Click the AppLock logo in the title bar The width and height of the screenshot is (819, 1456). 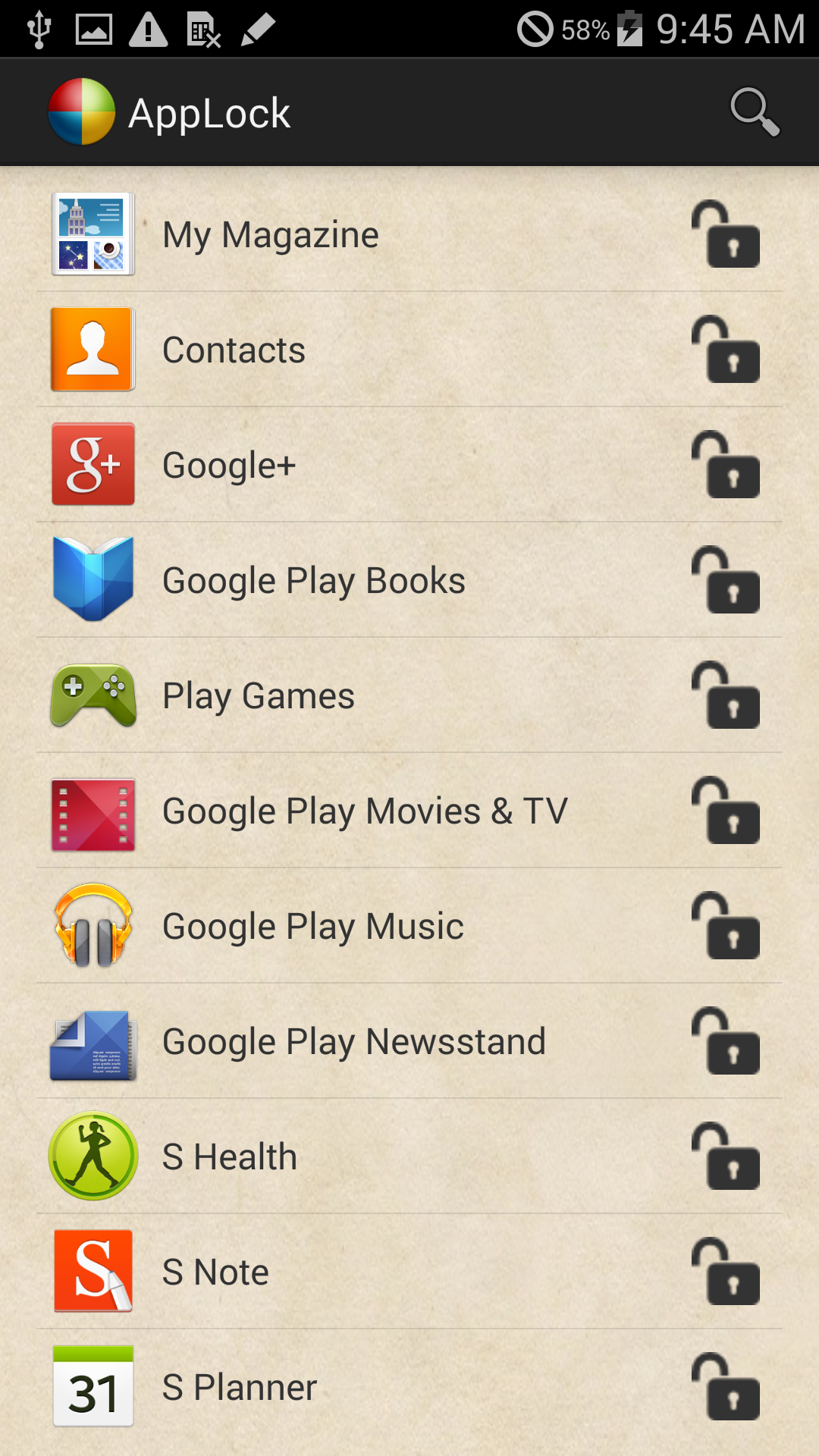click(80, 111)
